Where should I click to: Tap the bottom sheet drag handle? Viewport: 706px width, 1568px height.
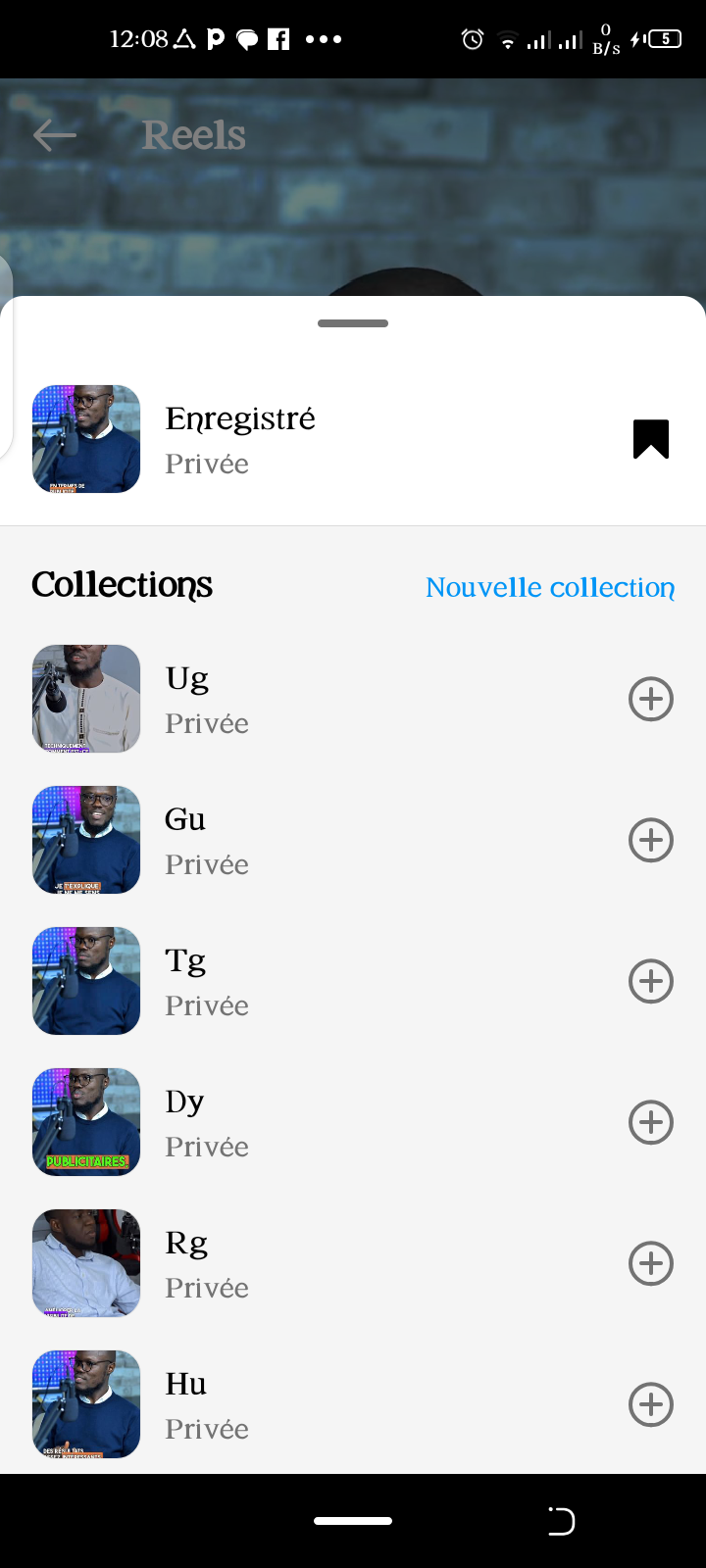pos(353,323)
